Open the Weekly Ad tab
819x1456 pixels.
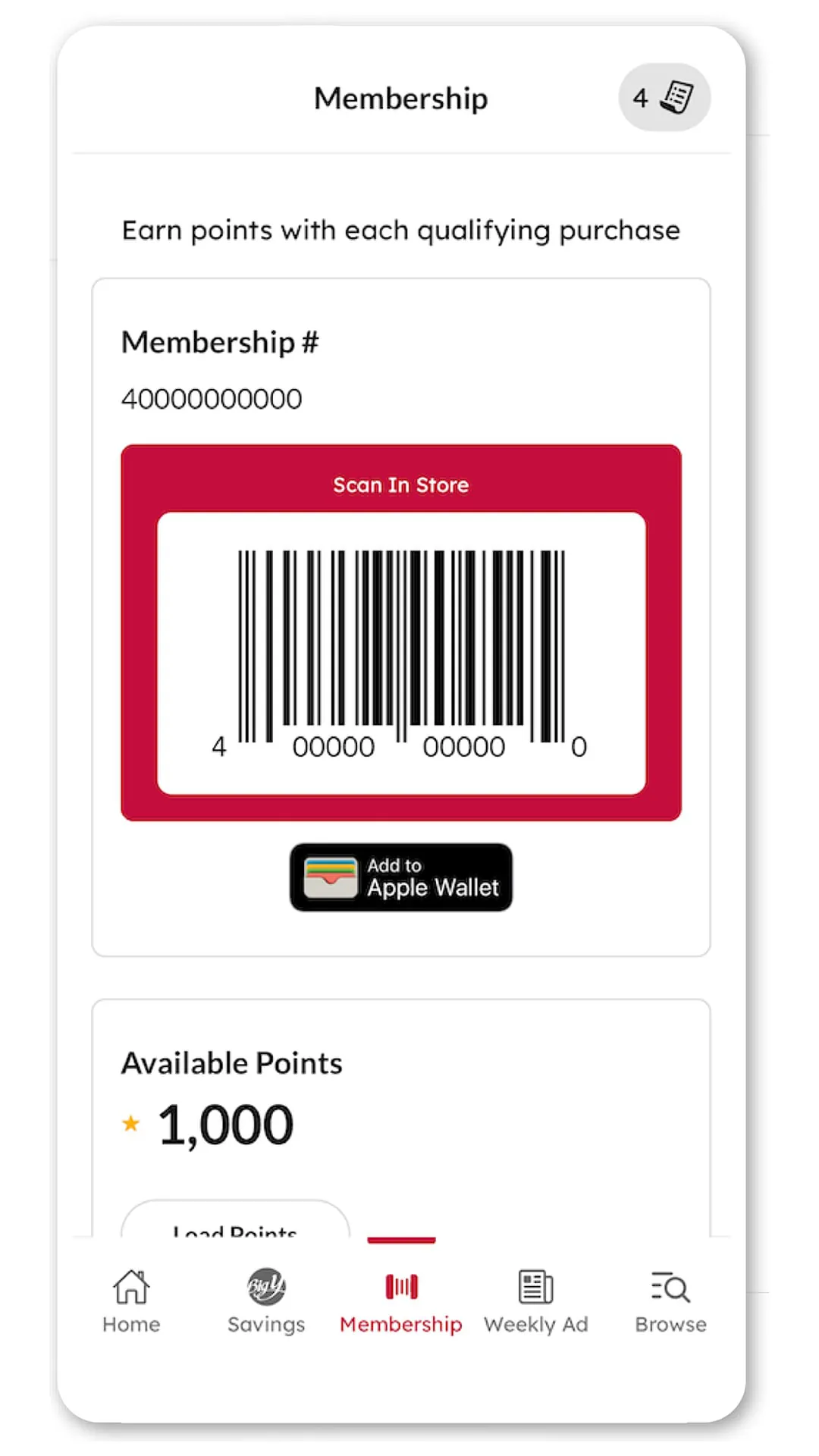536,1301
